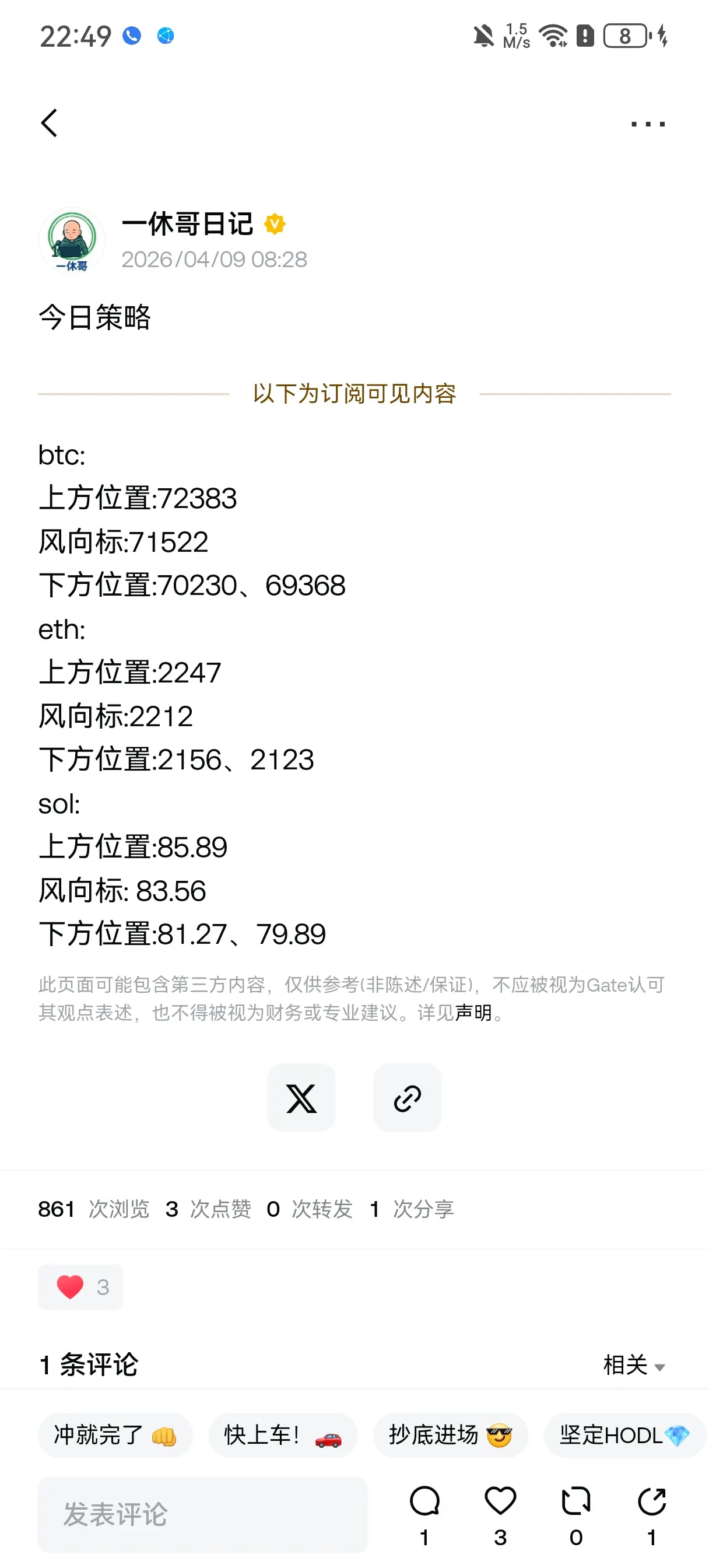709x1568 pixels.
Task: Tap the back arrow to exit post
Action: coord(49,123)
